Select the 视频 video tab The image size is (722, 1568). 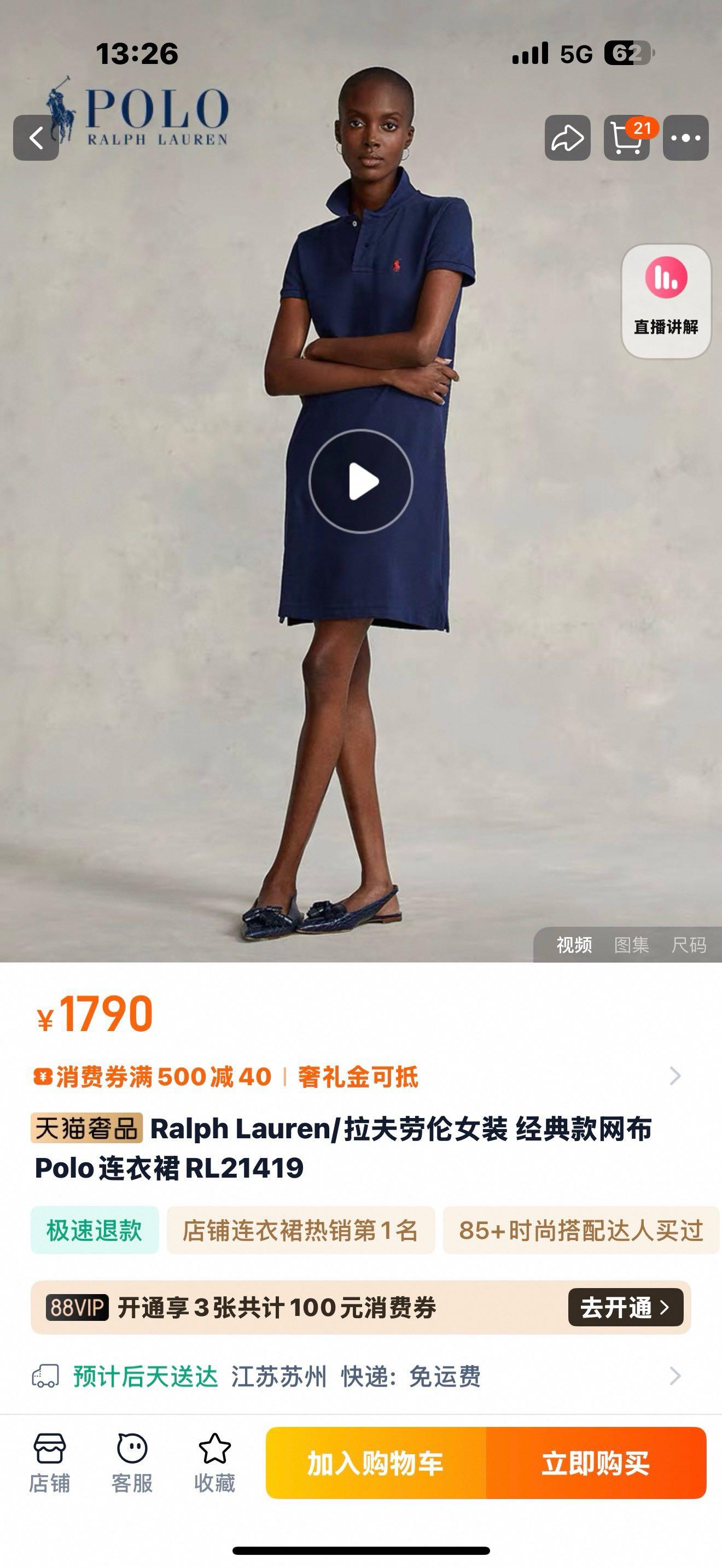(x=574, y=945)
